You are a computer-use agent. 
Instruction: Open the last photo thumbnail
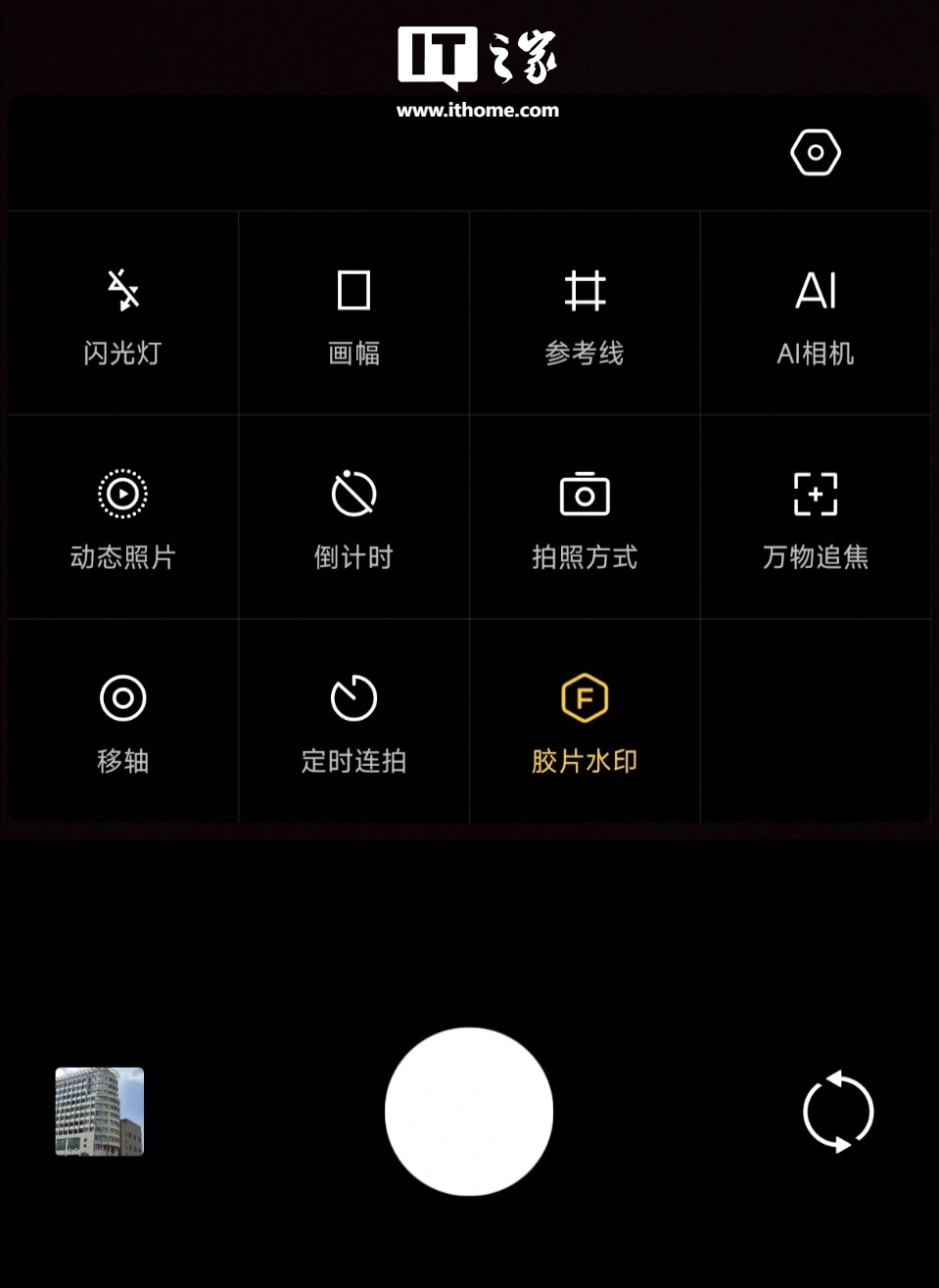pos(100,1112)
